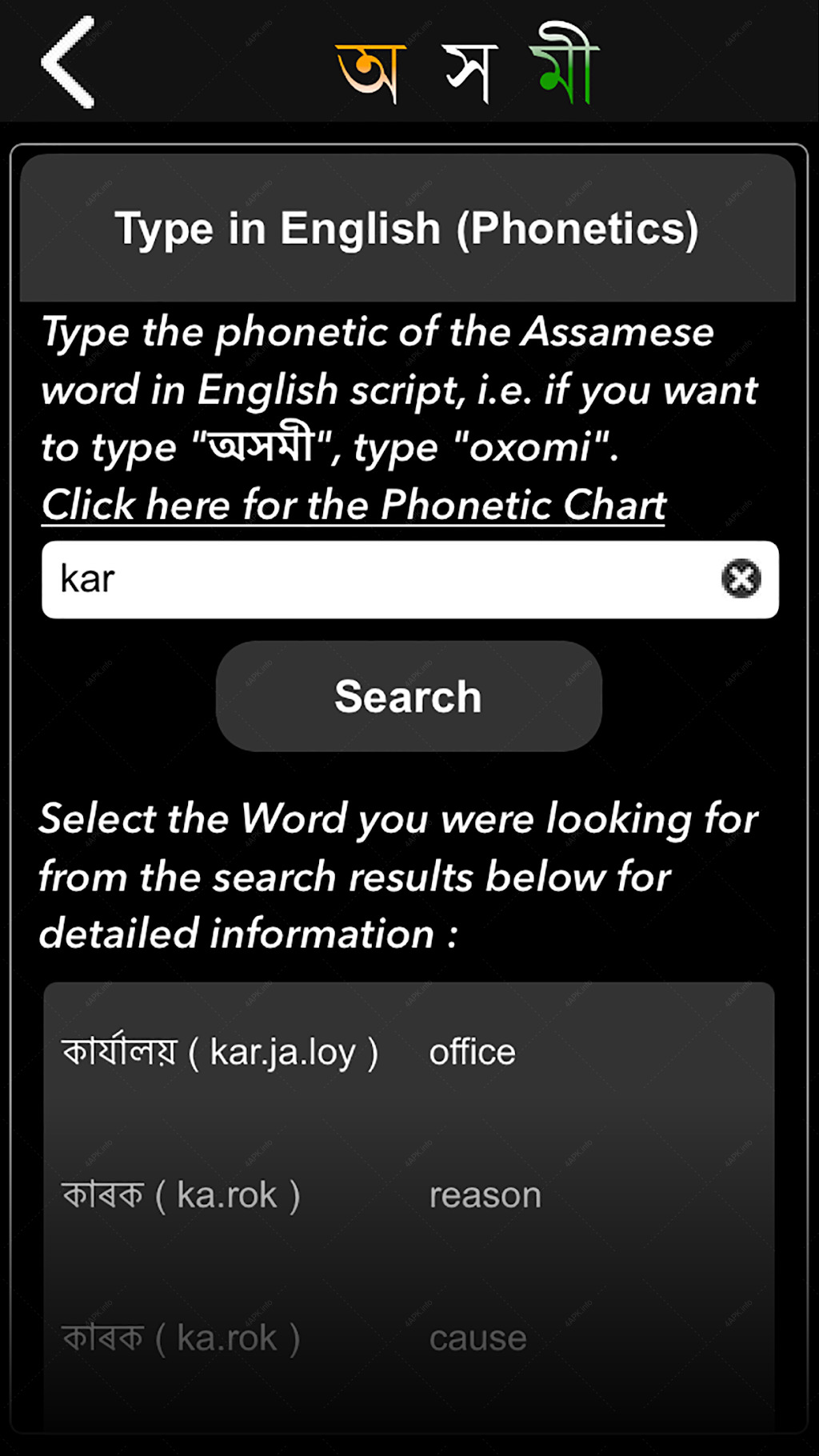Clear the typed text with the X icon
819x1456 pixels.
741,578
